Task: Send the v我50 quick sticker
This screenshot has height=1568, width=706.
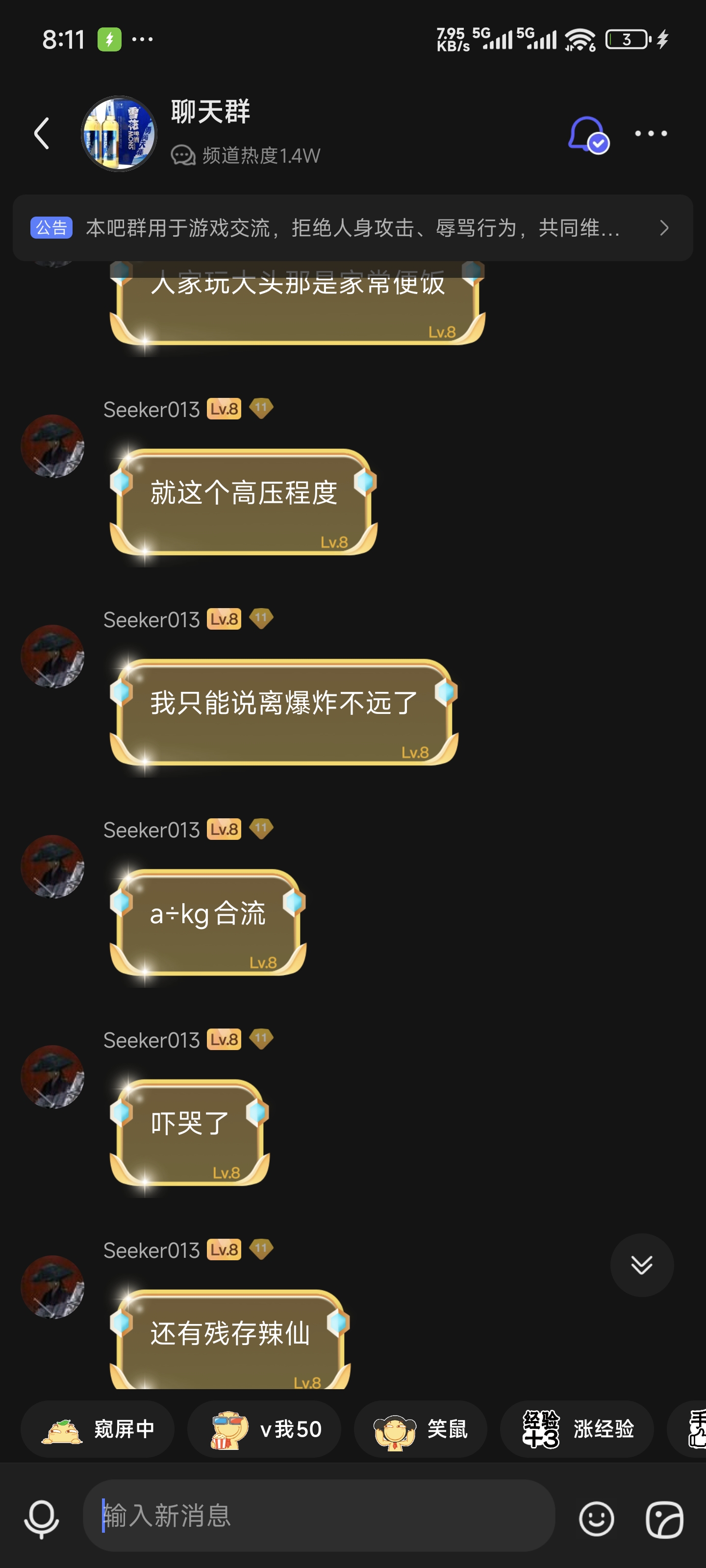Action: (264, 1429)
